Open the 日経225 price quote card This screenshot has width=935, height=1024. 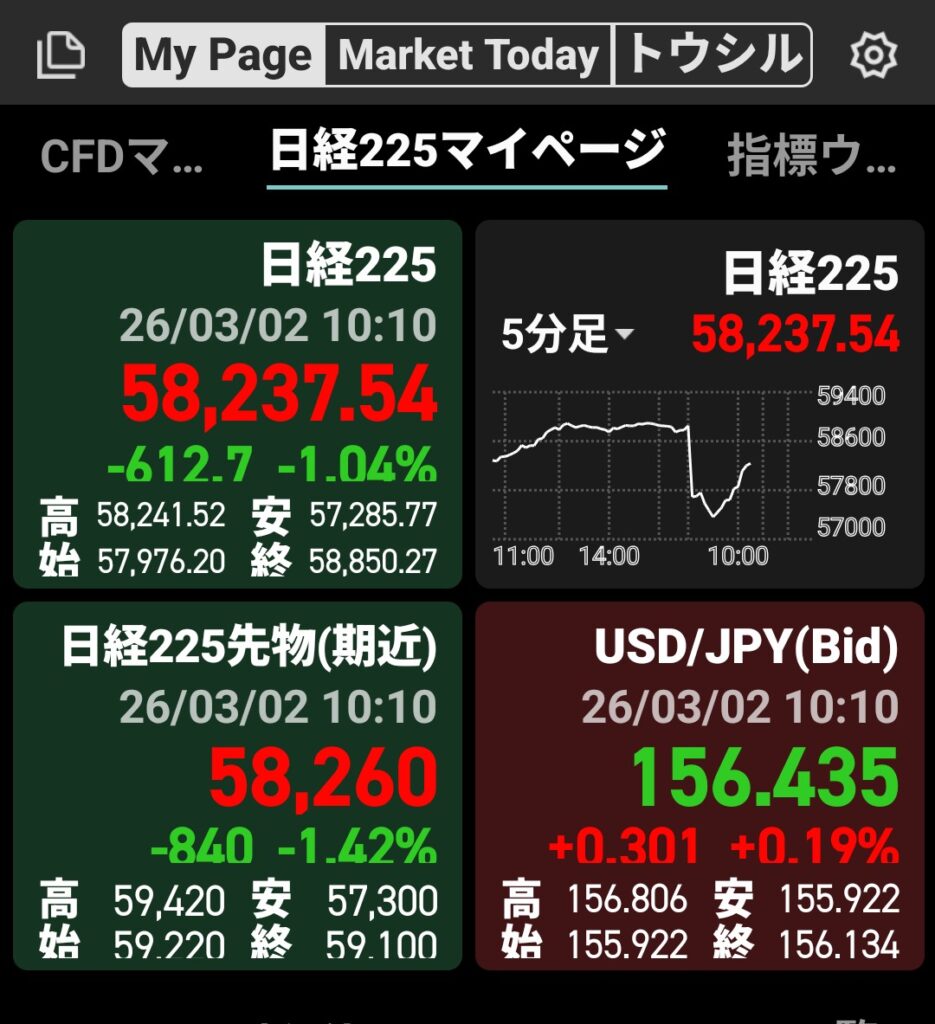pyautogui.click(x=238, y=404)
